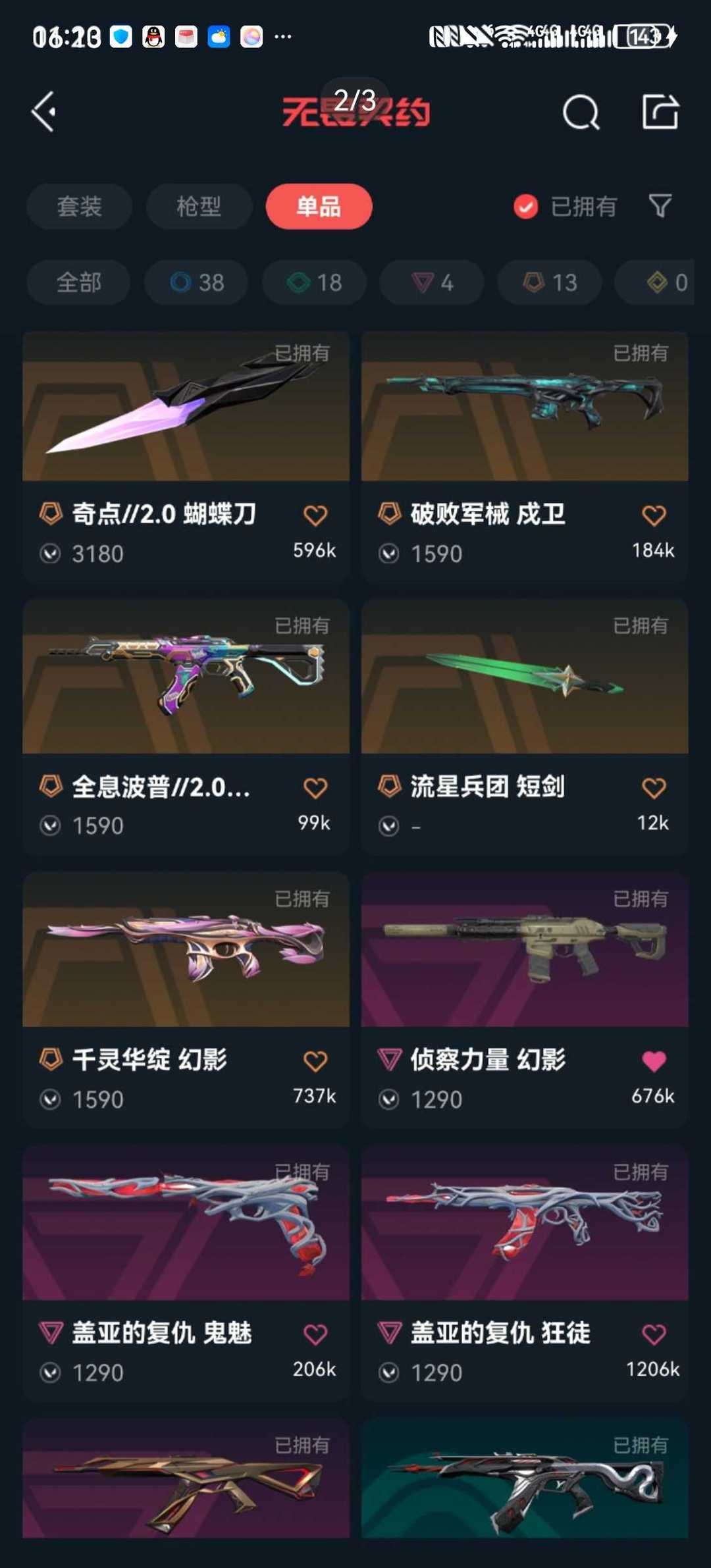Screen dimensions: 711x1568
Task: Open the 流星兵团 短剑 skin card
Action: click(x=525, y=727)
